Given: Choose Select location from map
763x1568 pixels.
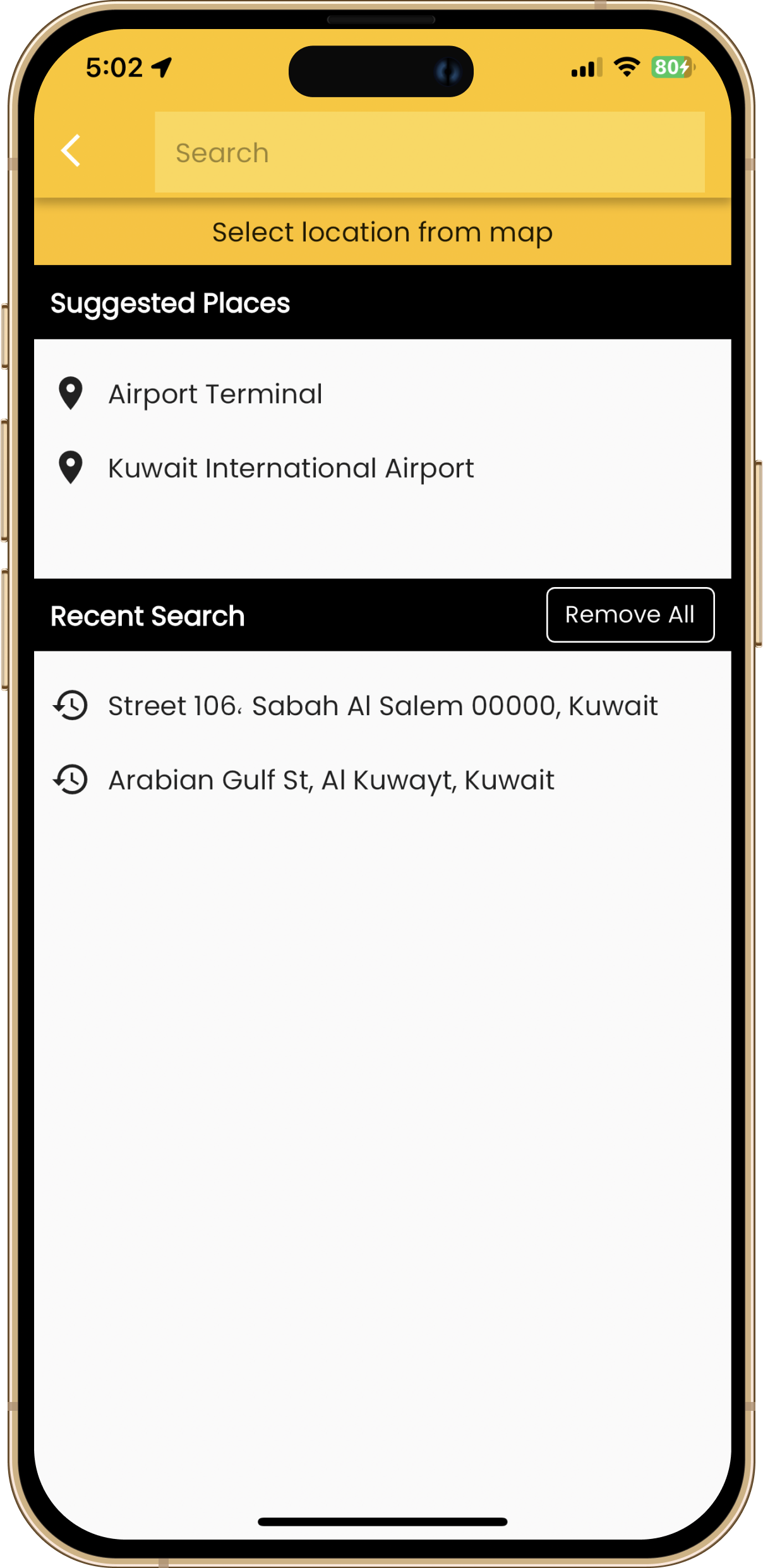Looking at the screenshot, I should pyautogui.click(x=382, y=232).
